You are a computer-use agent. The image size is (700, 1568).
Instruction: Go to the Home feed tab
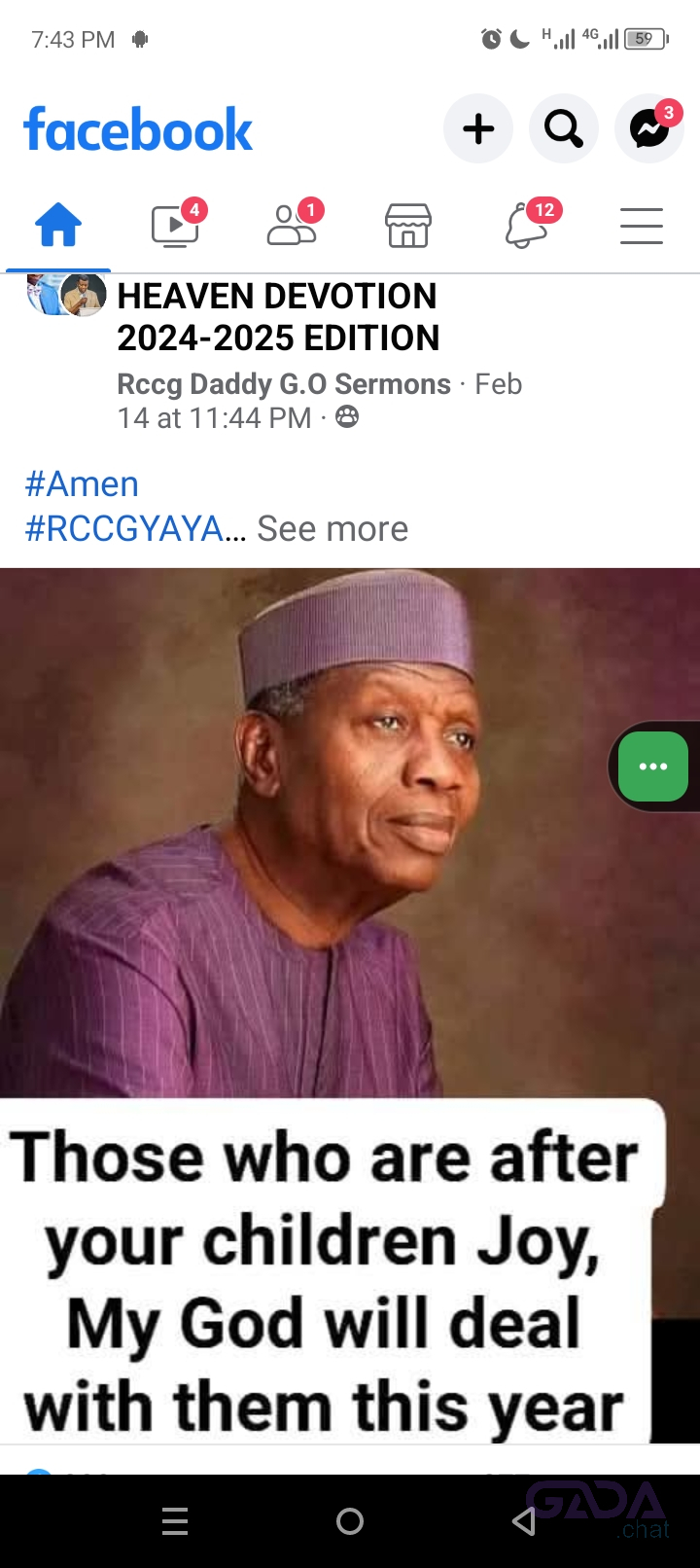58,225
